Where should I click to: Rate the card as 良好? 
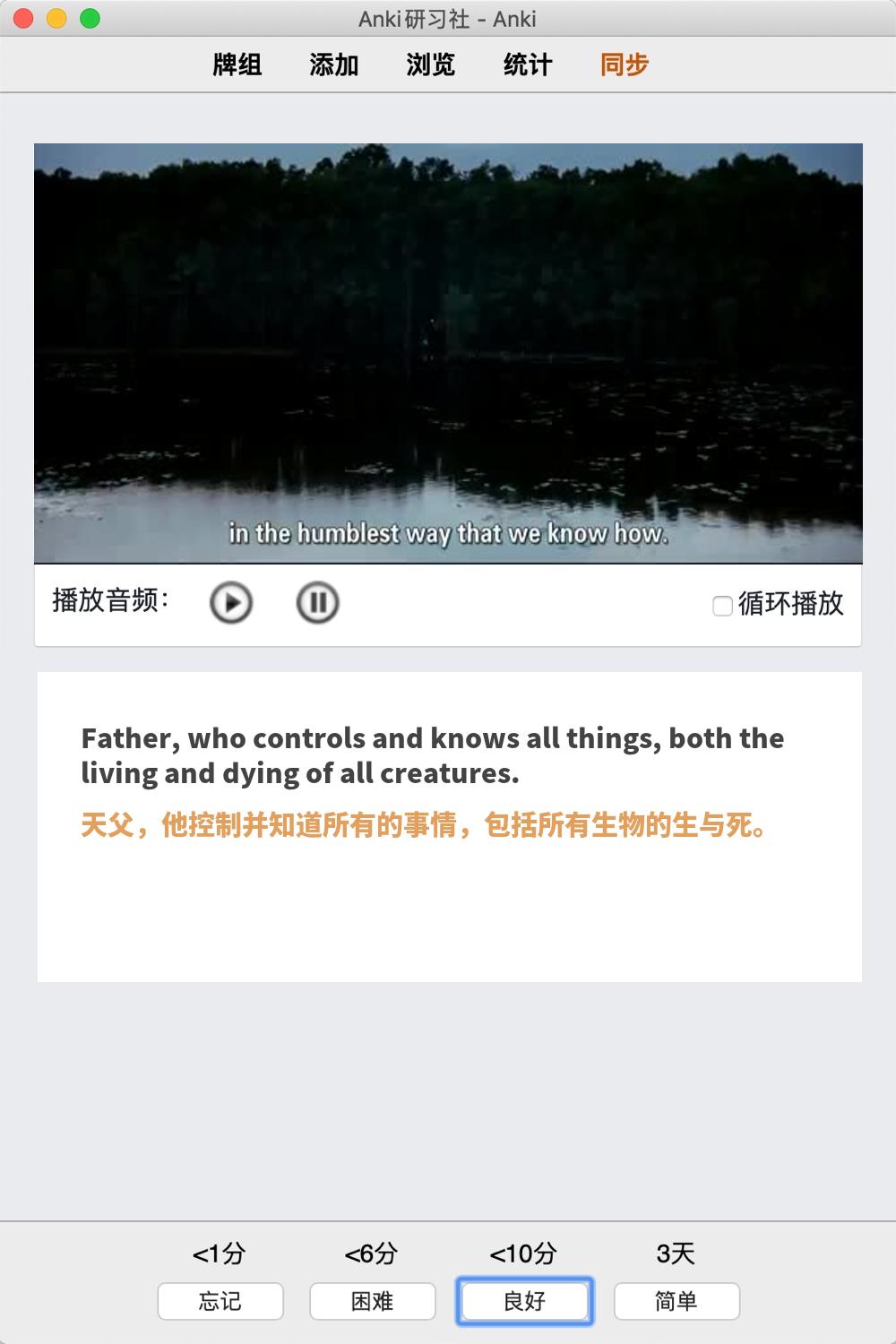[x=524, y=1301]
